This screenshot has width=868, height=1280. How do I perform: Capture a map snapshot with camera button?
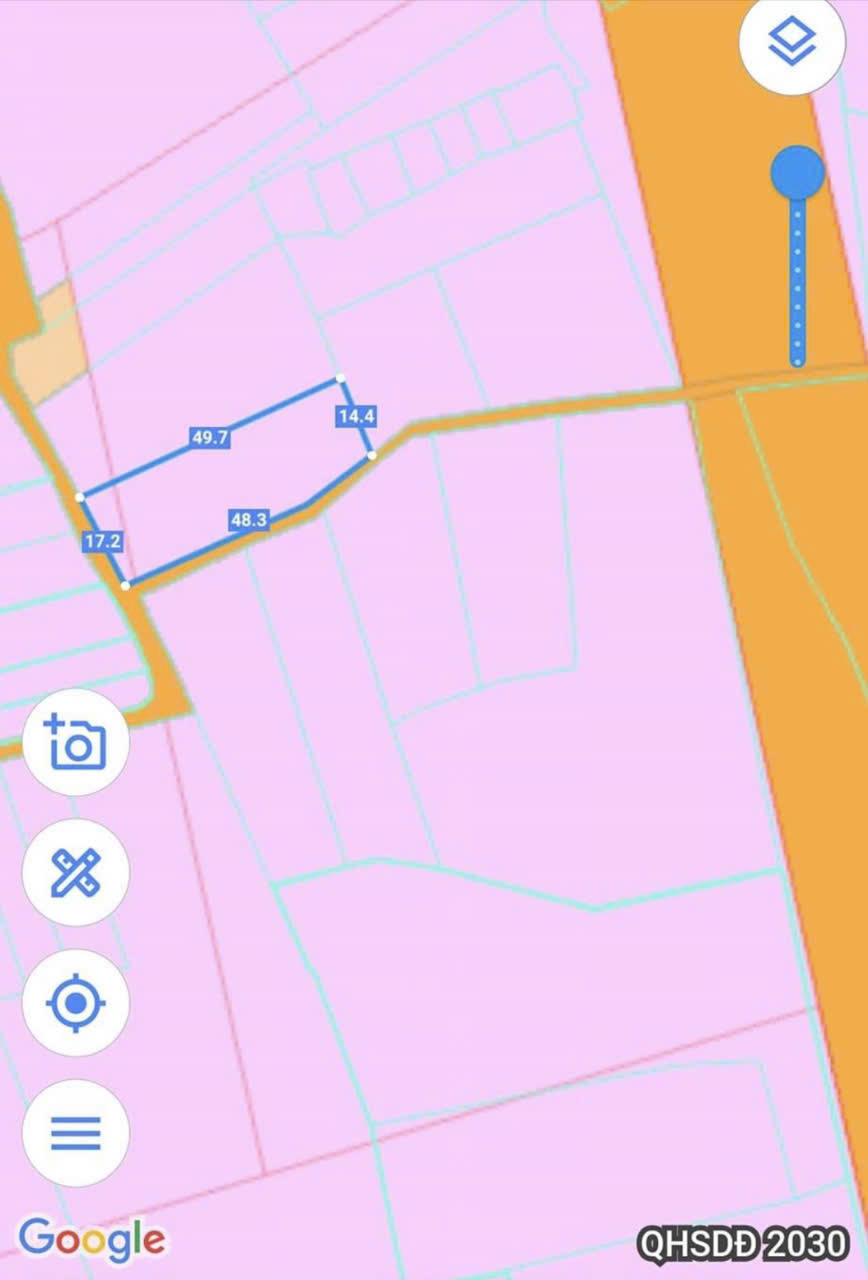(x=76, y=742)
